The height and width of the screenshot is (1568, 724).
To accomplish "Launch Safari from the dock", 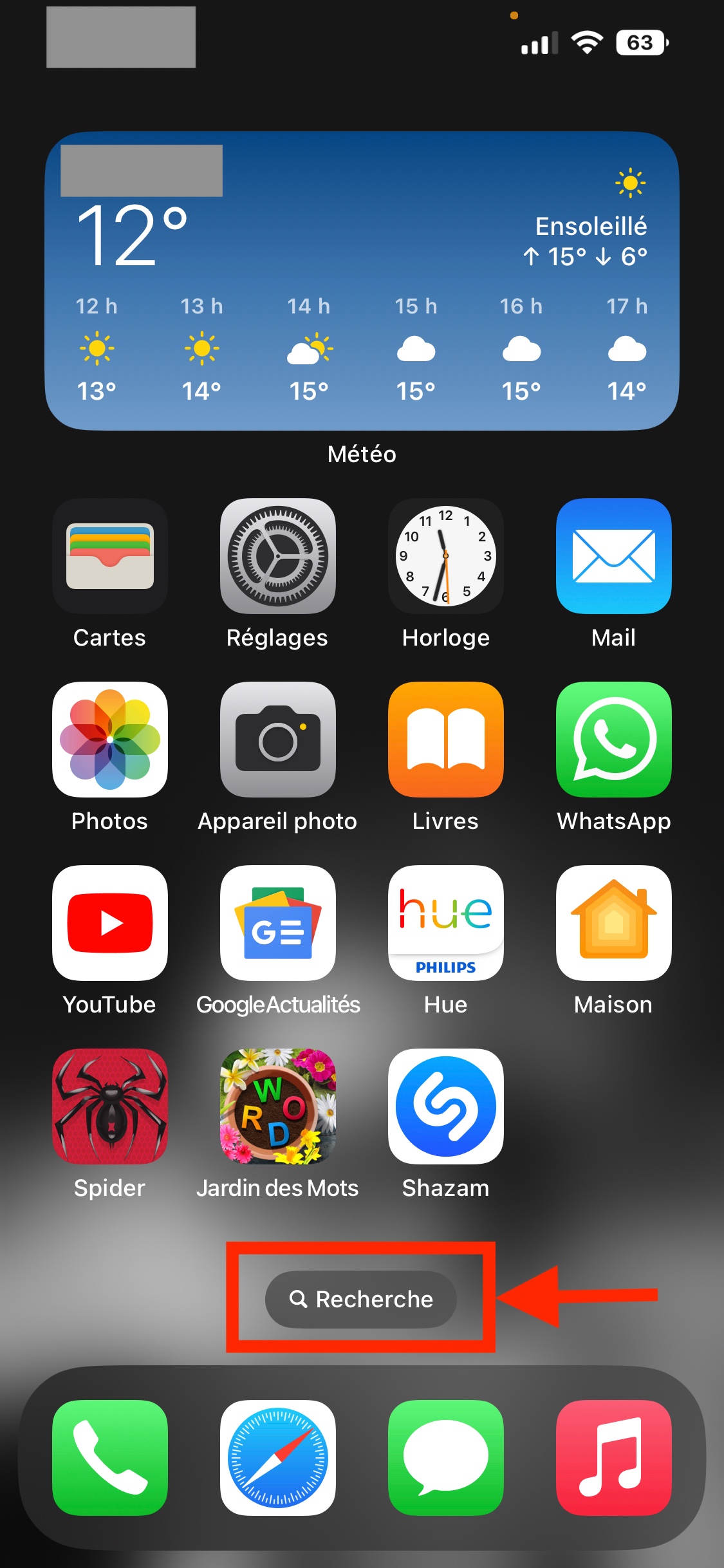I will [x=278, y=1458].
